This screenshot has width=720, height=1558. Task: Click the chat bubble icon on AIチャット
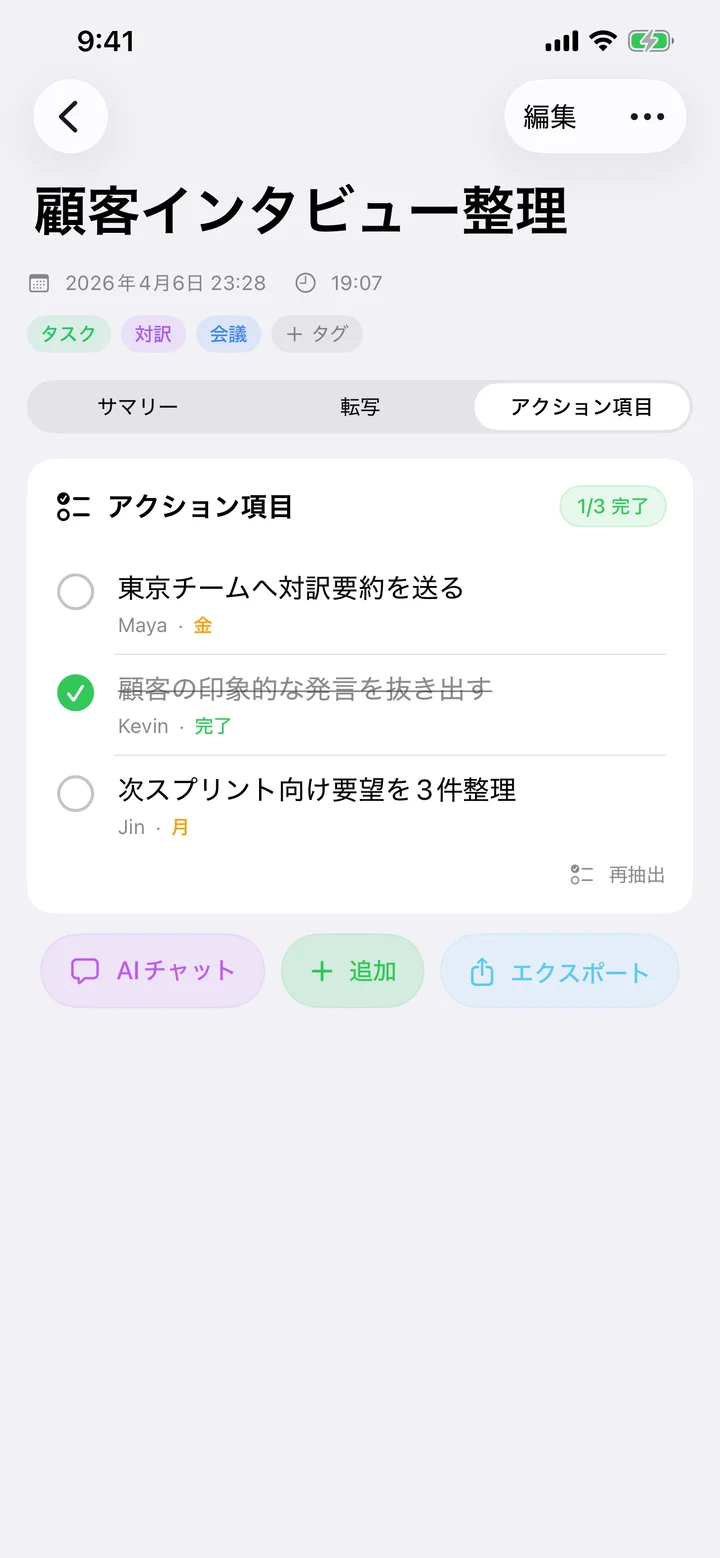87,970
